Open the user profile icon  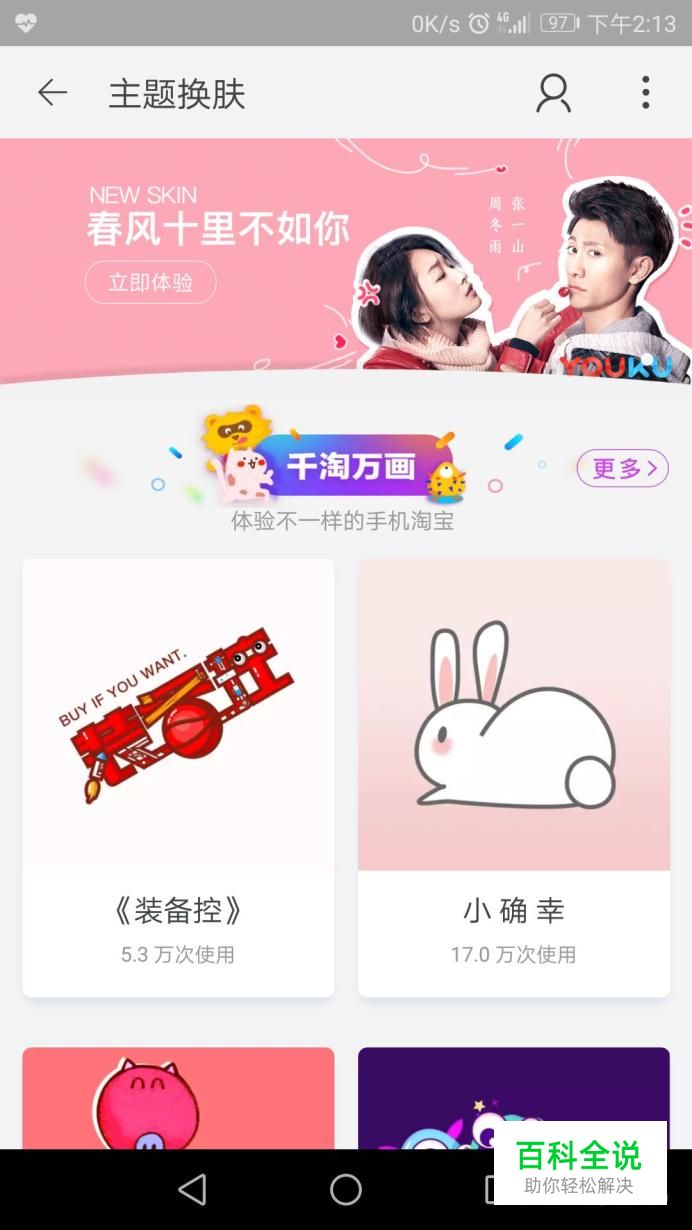[x=553, y=93]
